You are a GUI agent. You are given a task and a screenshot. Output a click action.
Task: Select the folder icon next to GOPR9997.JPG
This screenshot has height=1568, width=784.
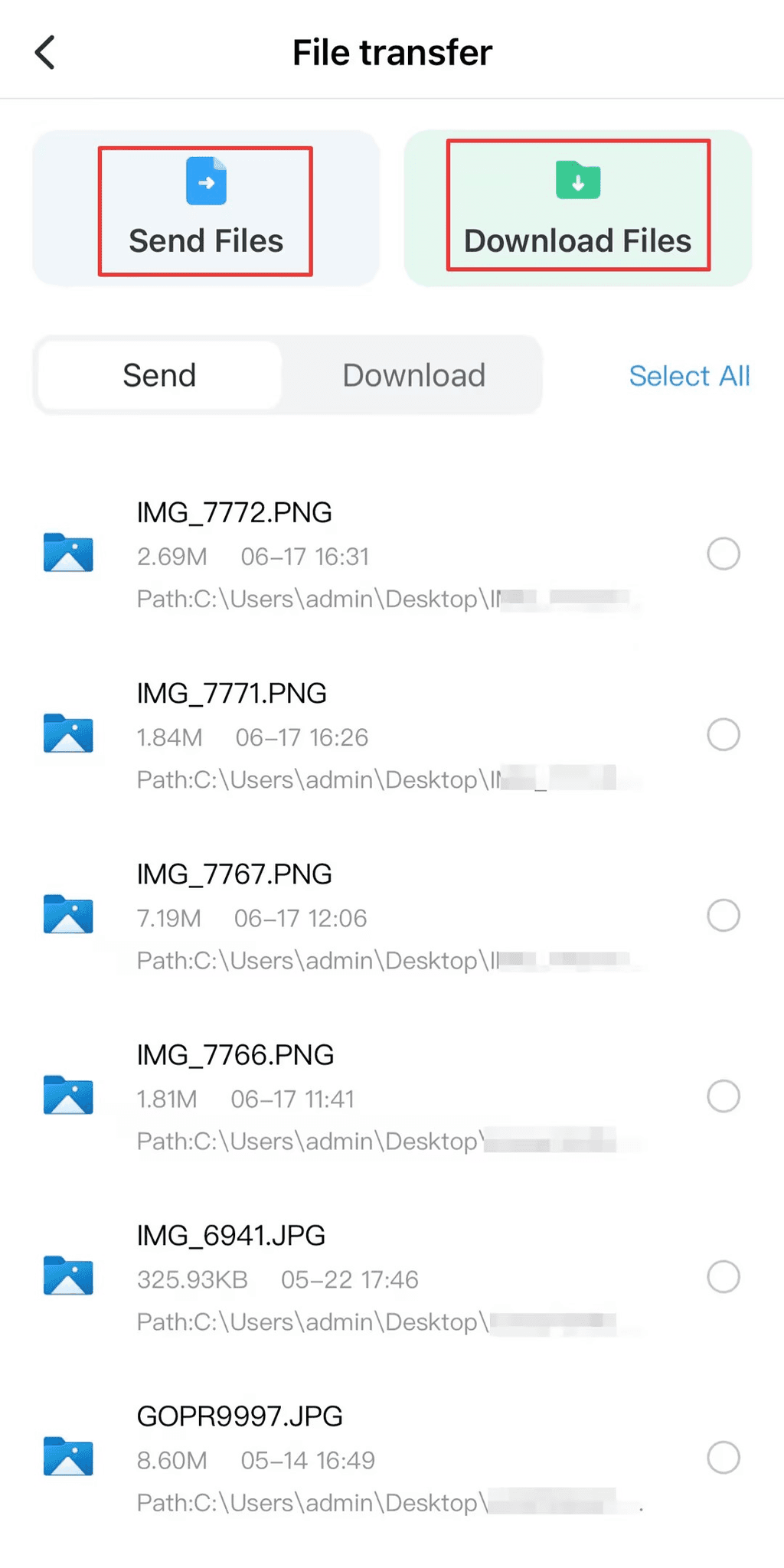click(x=67, y=1457)
